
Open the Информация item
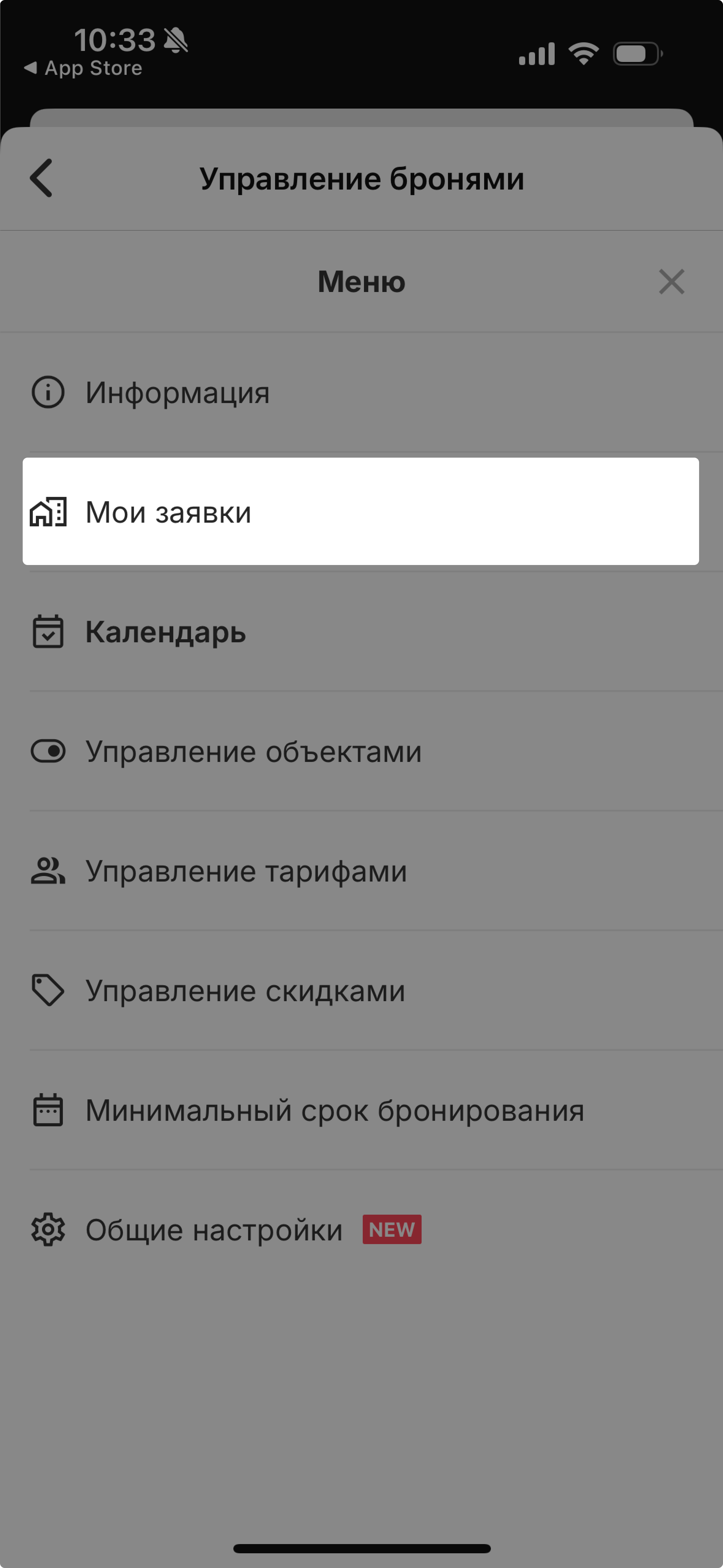(361, 392)
